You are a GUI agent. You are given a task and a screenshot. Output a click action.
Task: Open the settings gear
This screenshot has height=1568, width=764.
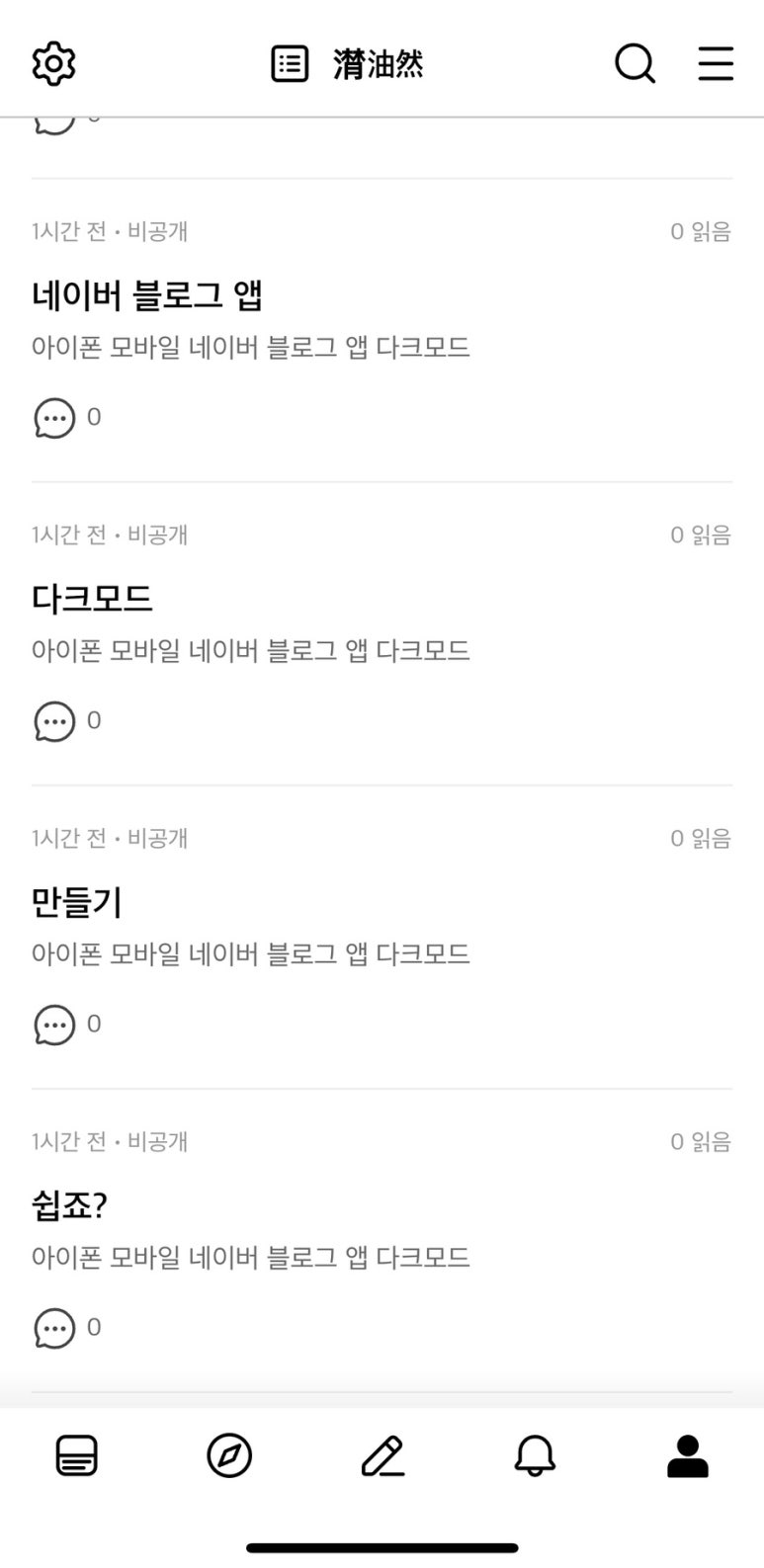pos(53,64)
